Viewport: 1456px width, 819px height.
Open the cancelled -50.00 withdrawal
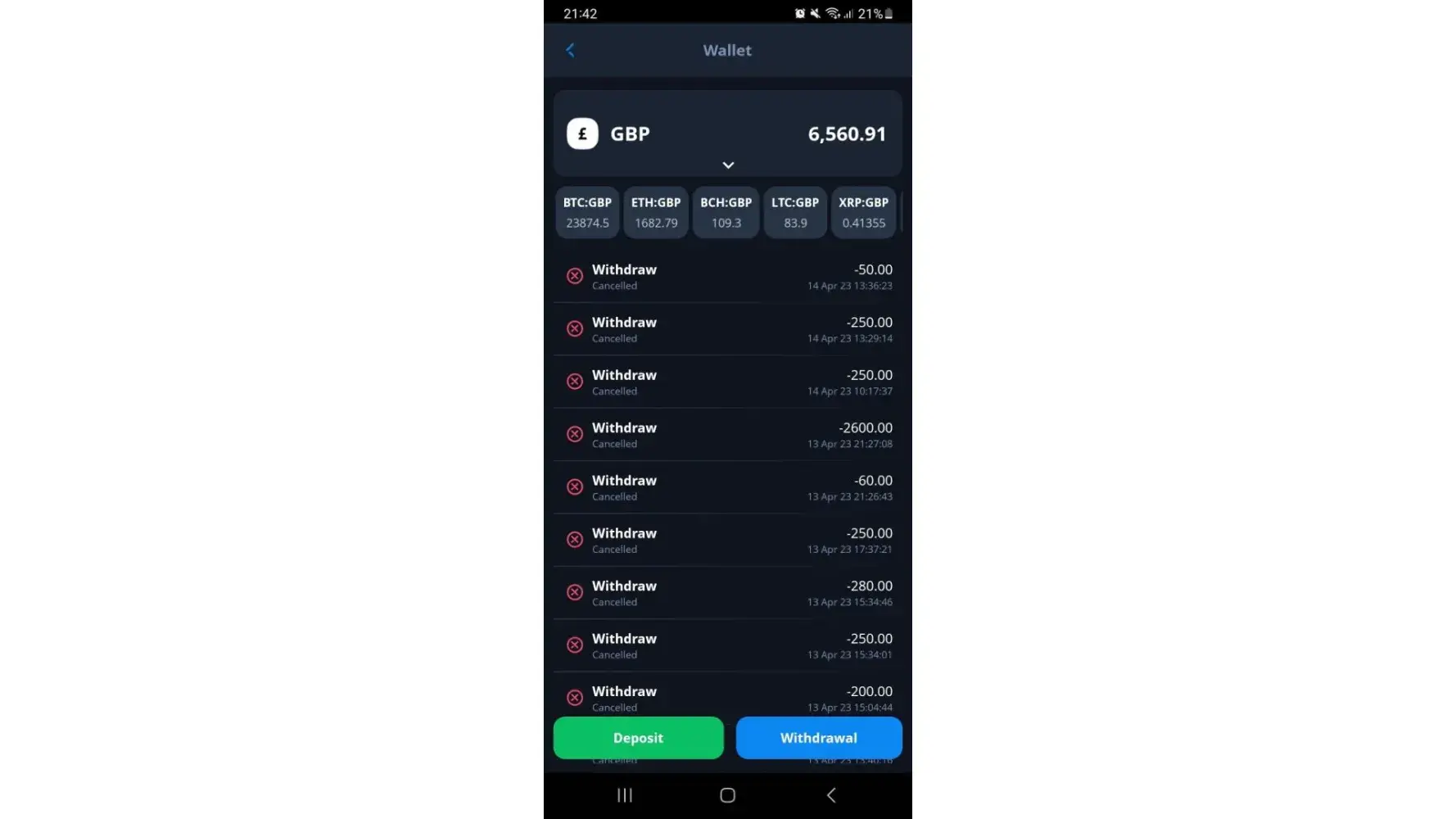coord(727,277)
